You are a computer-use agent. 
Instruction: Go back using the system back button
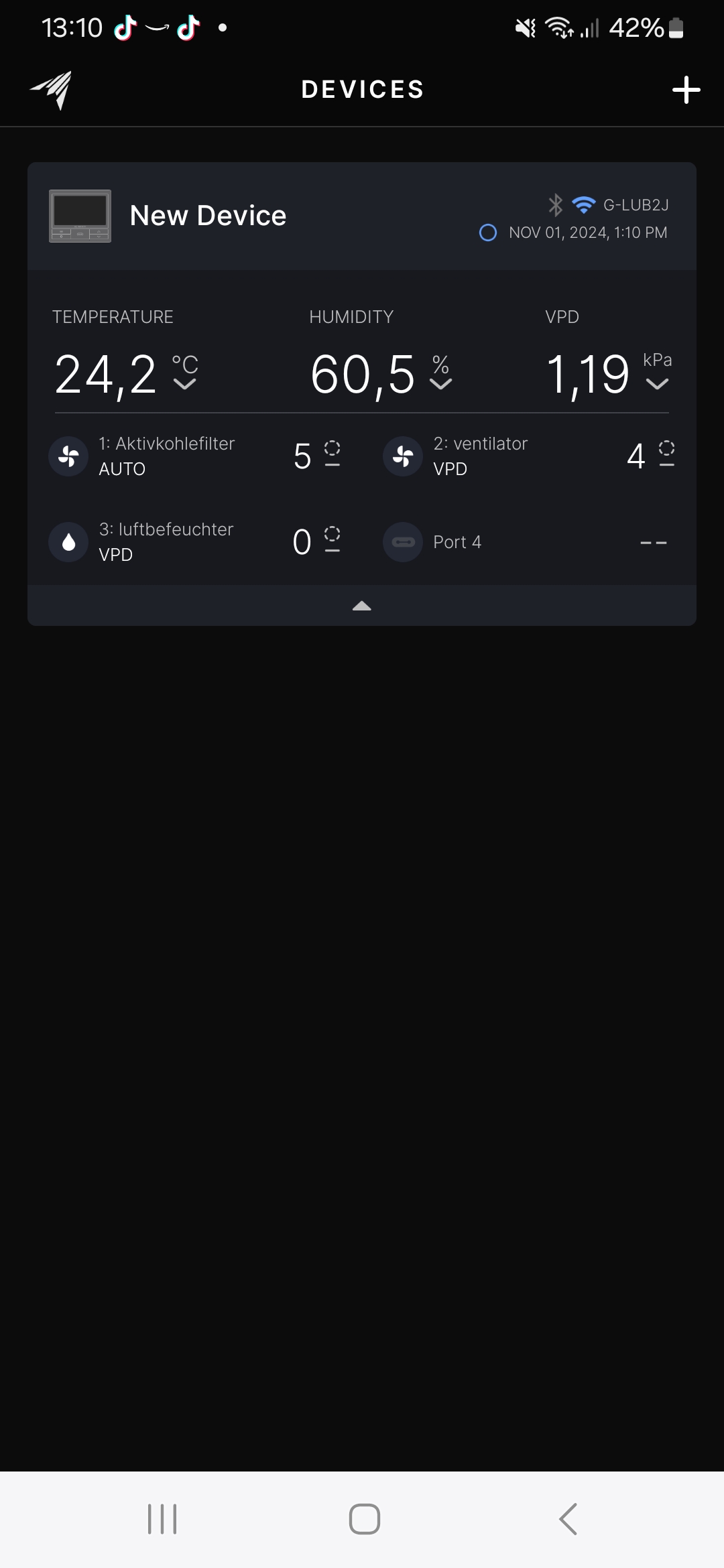(568, 1518)
